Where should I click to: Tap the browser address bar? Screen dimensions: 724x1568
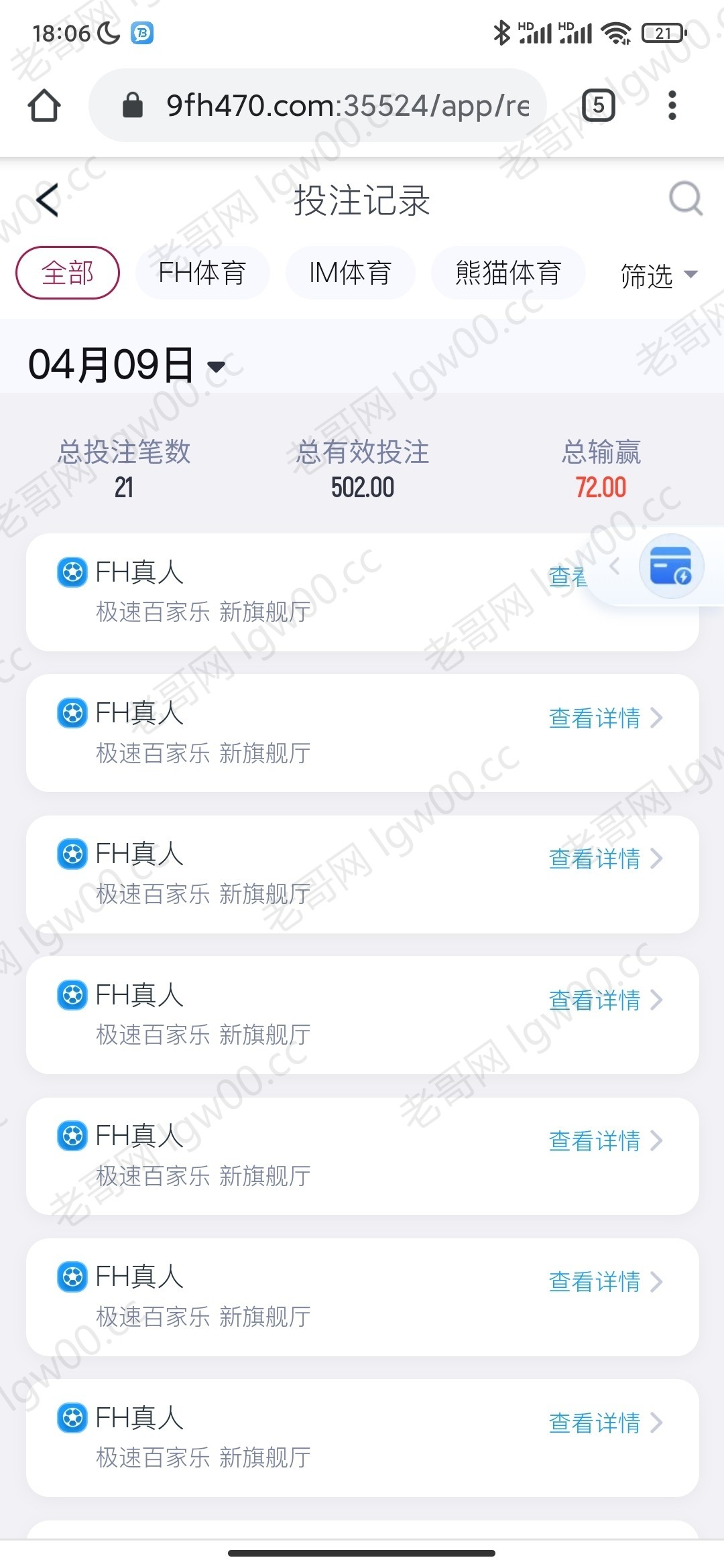335,105
